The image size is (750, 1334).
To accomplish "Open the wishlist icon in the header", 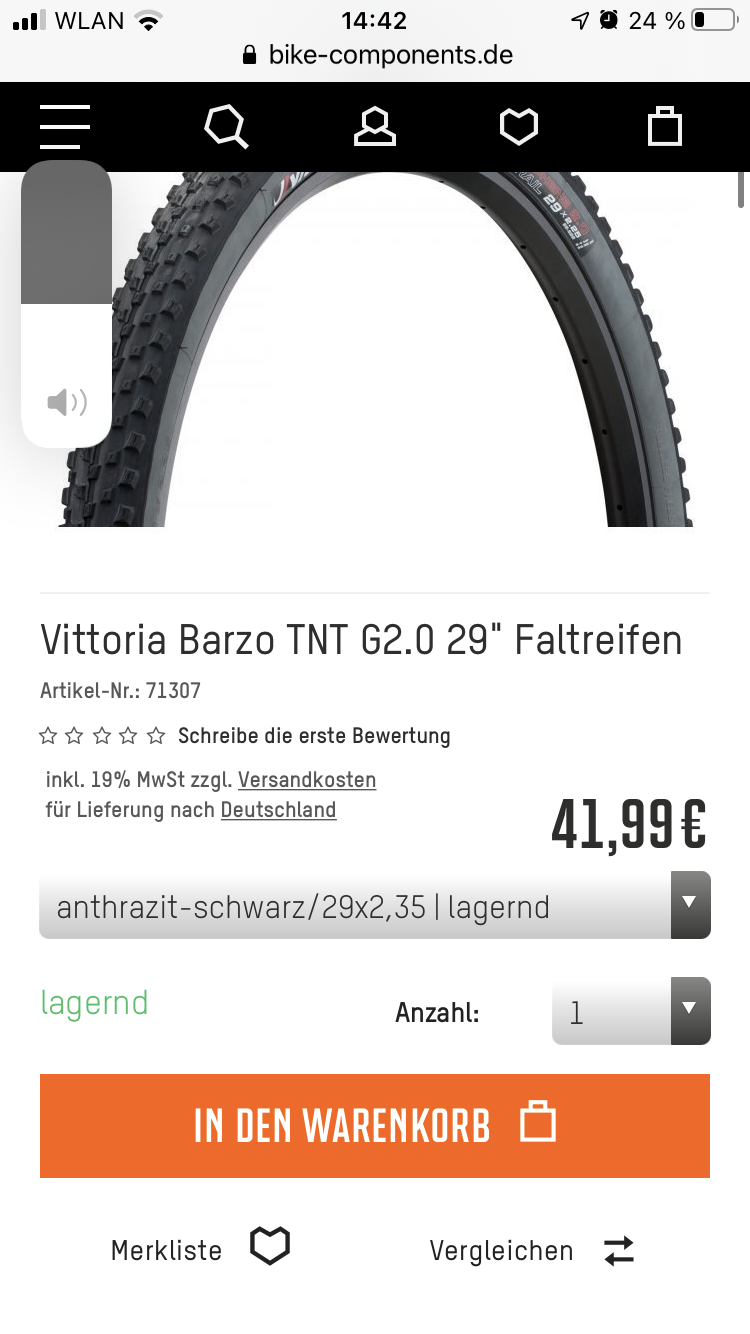I will pyautogui.click(x=519, y=127).
